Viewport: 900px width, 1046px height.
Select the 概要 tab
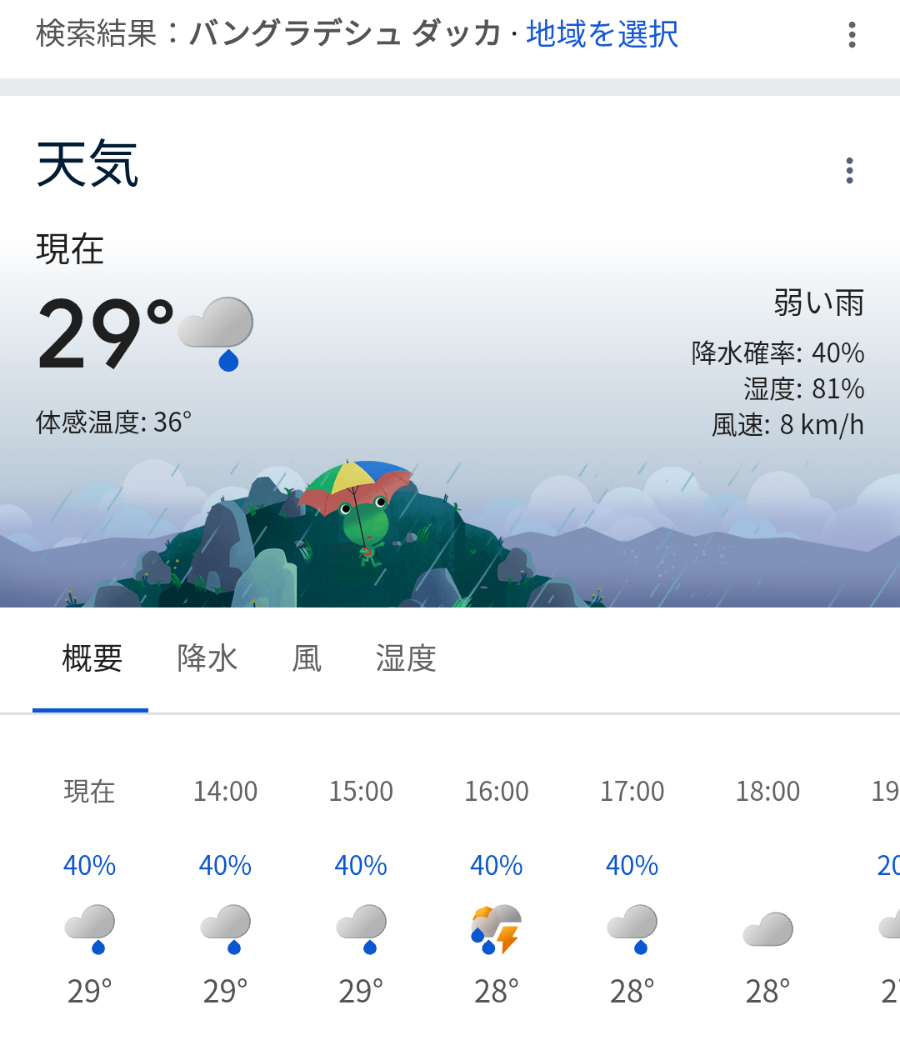(92, 659)
